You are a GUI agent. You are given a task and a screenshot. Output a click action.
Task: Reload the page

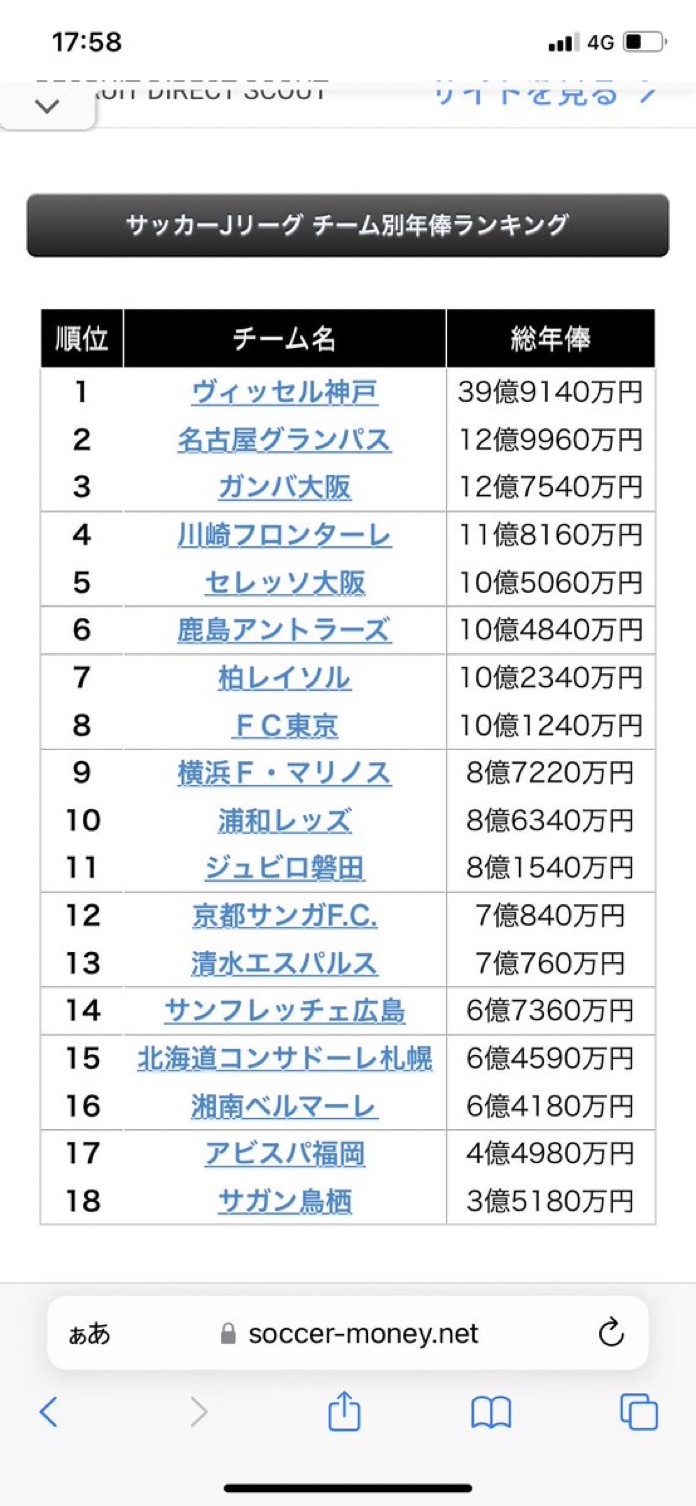(610, 1333)
